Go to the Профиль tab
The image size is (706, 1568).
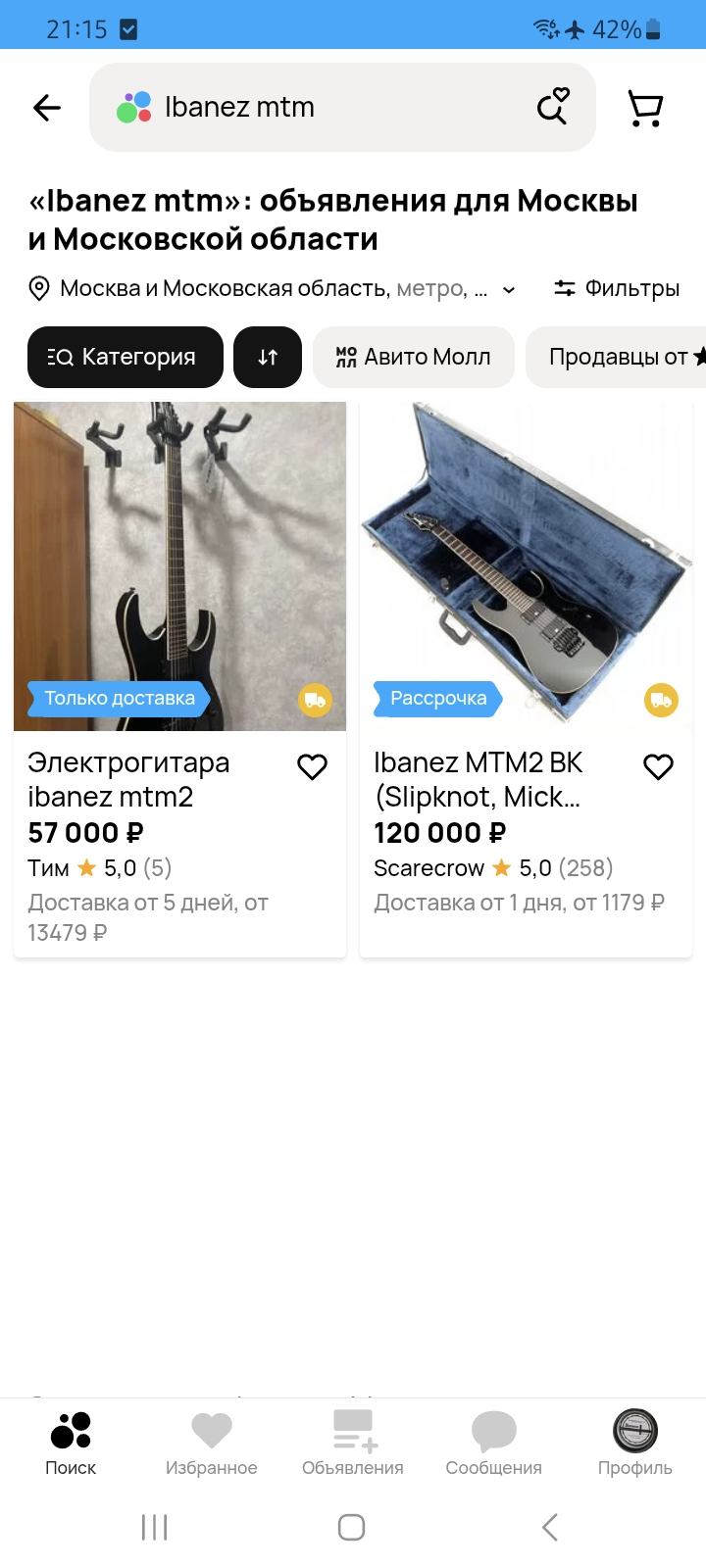pos(635,1444)
